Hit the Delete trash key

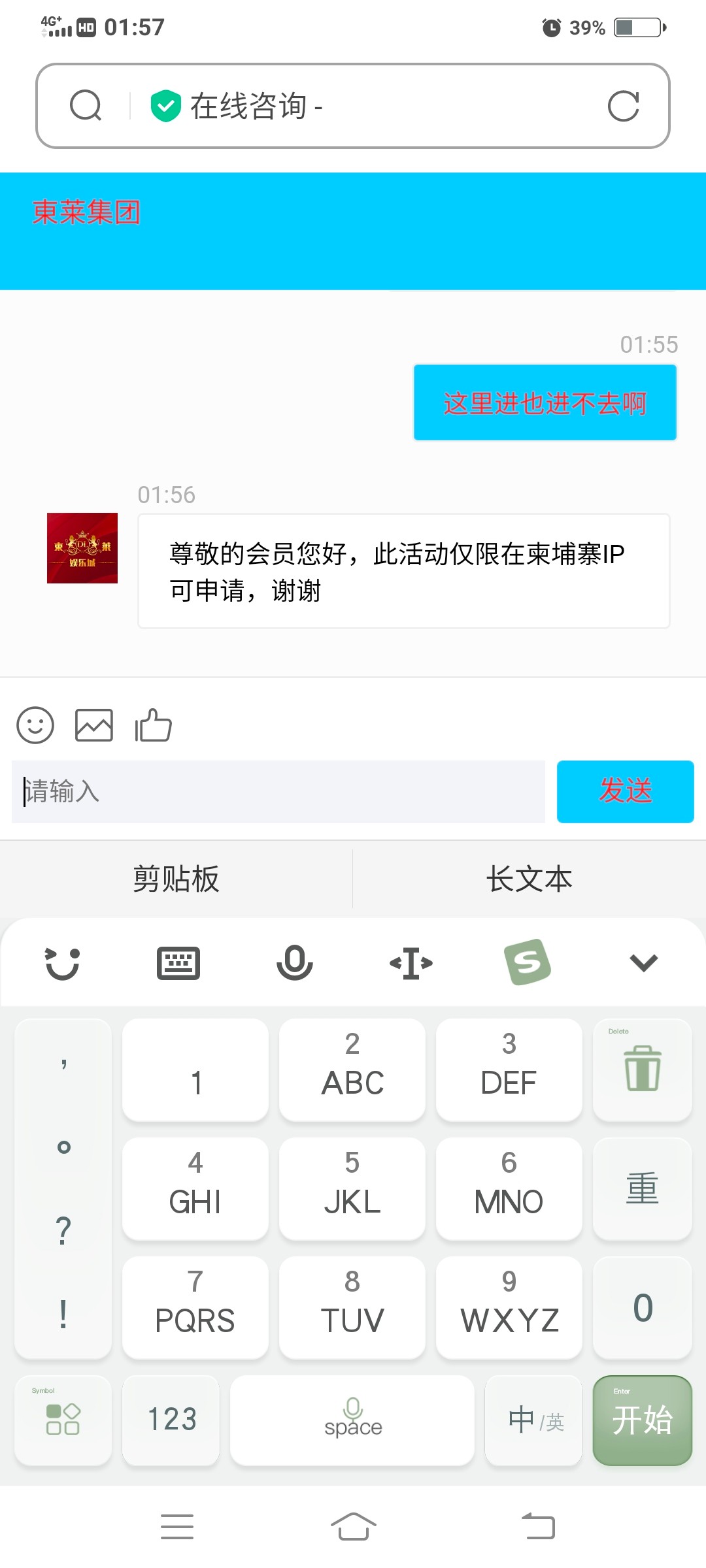click(x=642, y=1070)
